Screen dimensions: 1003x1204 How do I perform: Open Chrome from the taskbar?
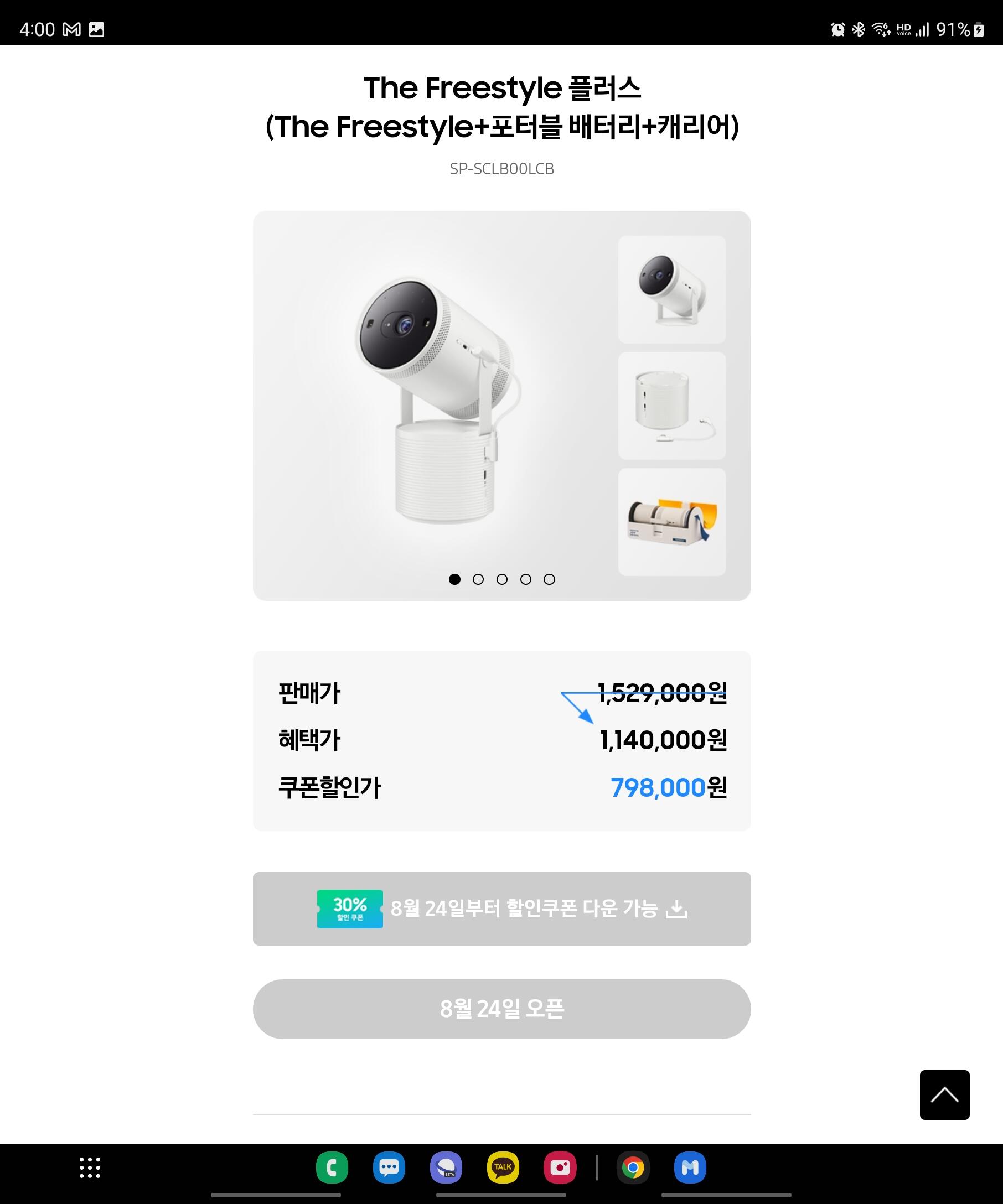[633, 1167]
